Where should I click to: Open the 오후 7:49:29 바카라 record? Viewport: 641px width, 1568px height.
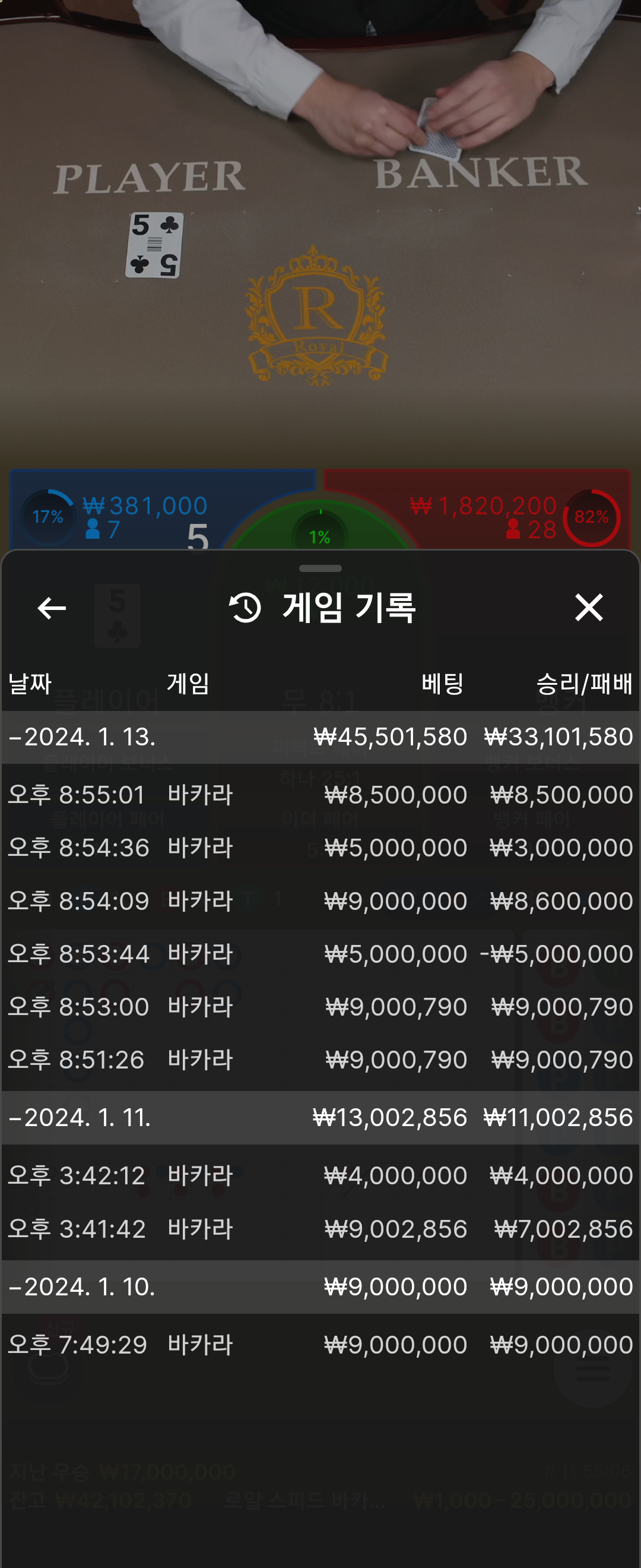[x=320, y=1345]
